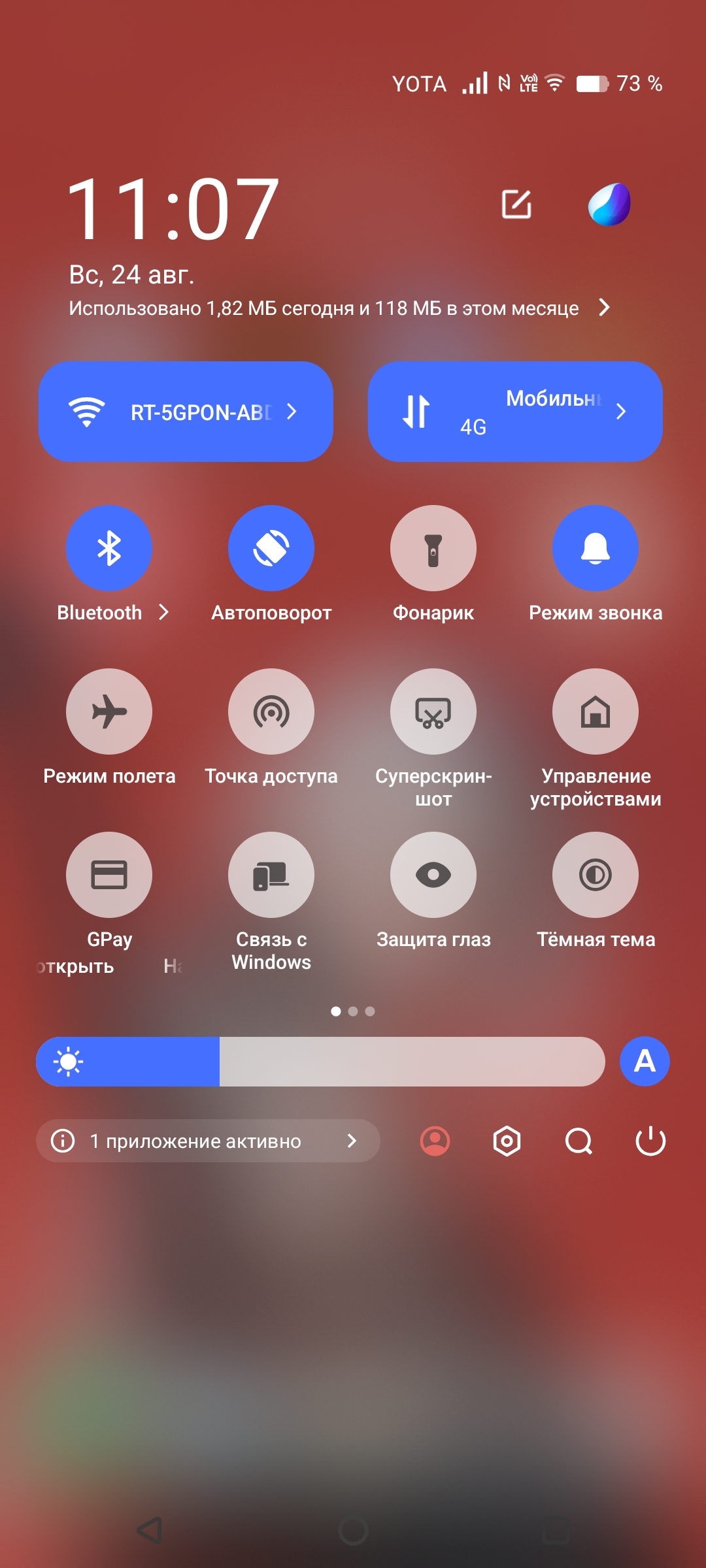This screenshot has height=1568, width=706.
Task: Toggle the RT-5GPON Wi-Fi tile
Action: 186,412
